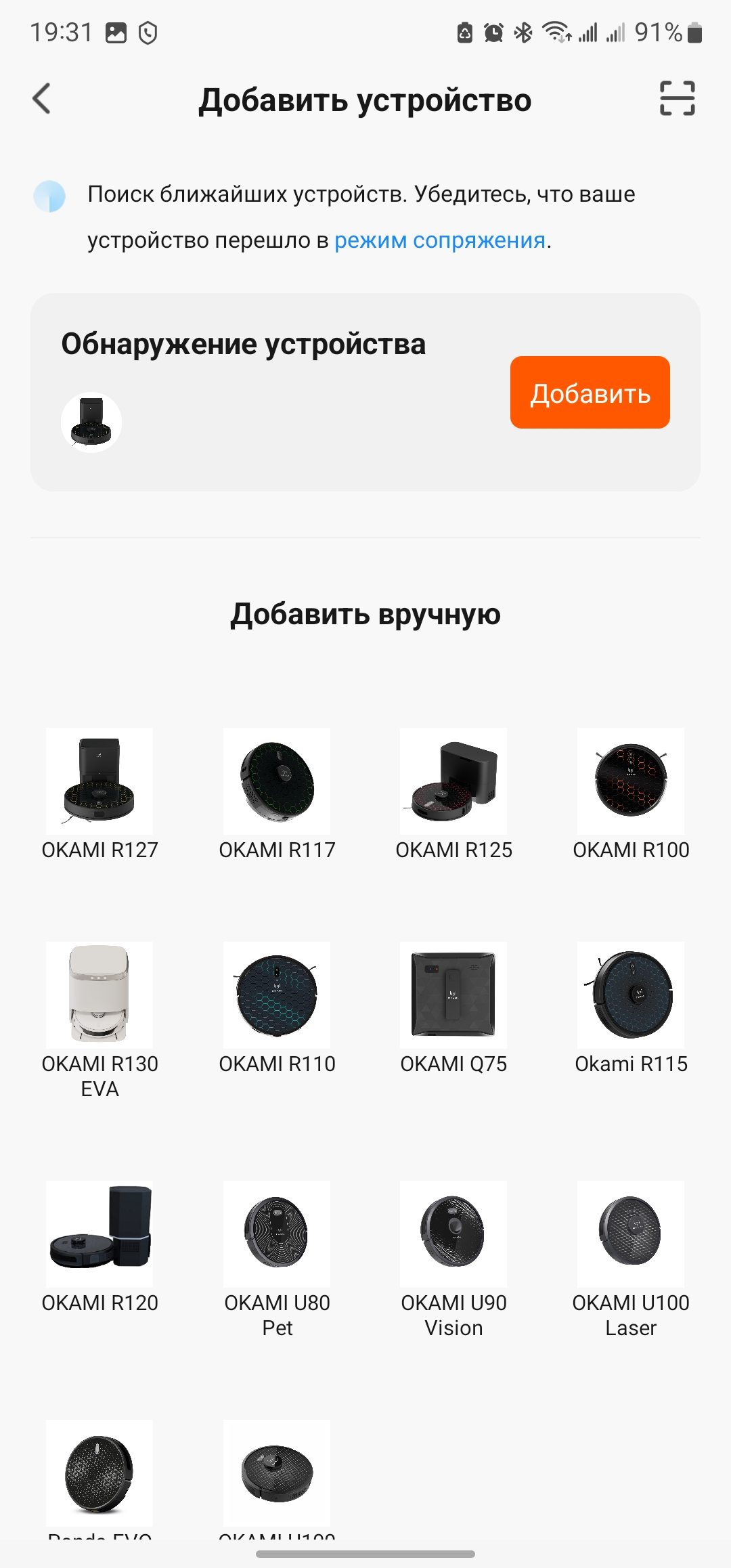This screenshot has width=731, height=1568.
Task: Tap the orange Добавить button
Action: coord(590,393)
